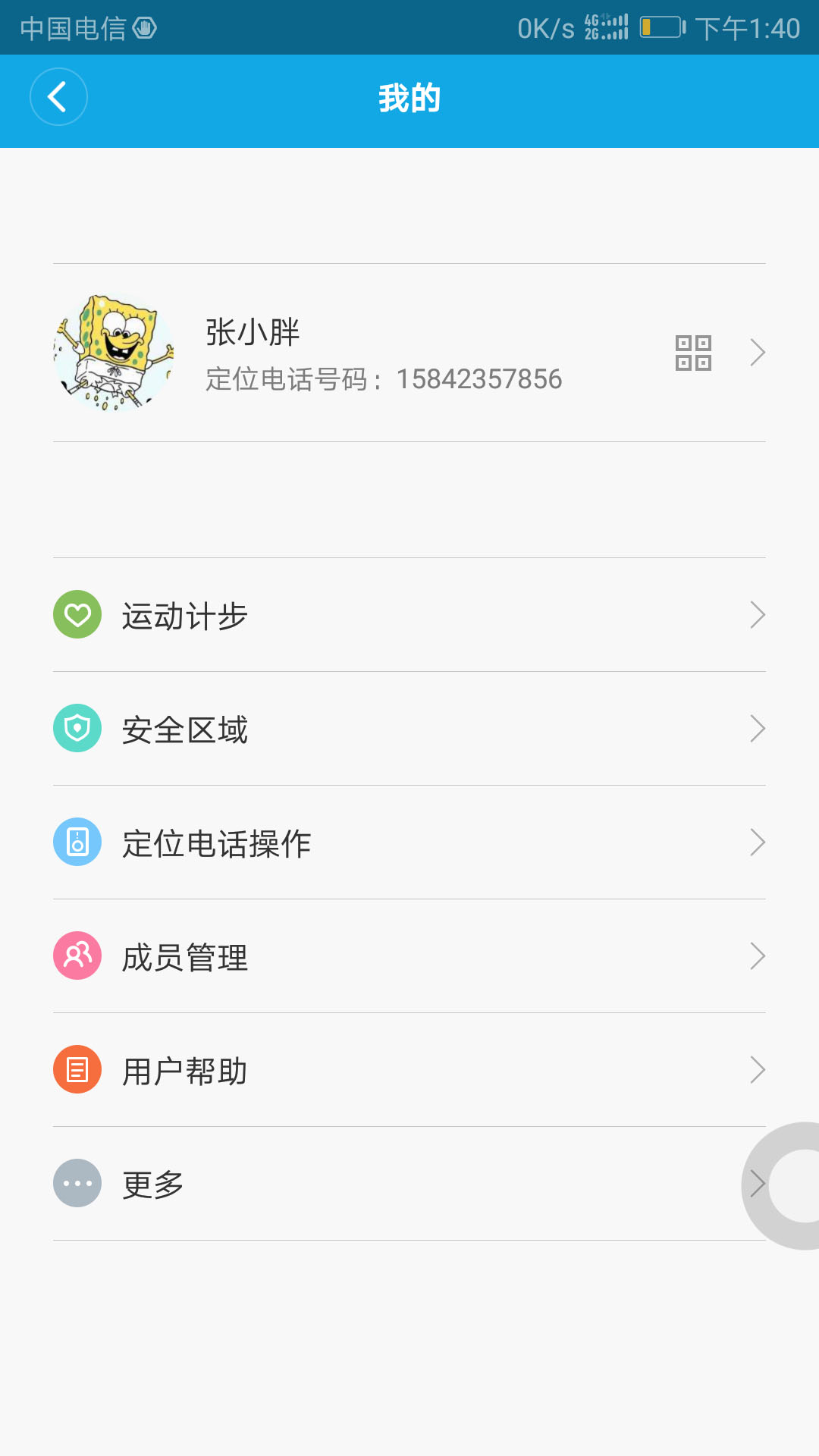The height and width of the screenshot is (1456, 819).
Task: Open 定位电话操作 settings
Action: [x=409, y=843]
